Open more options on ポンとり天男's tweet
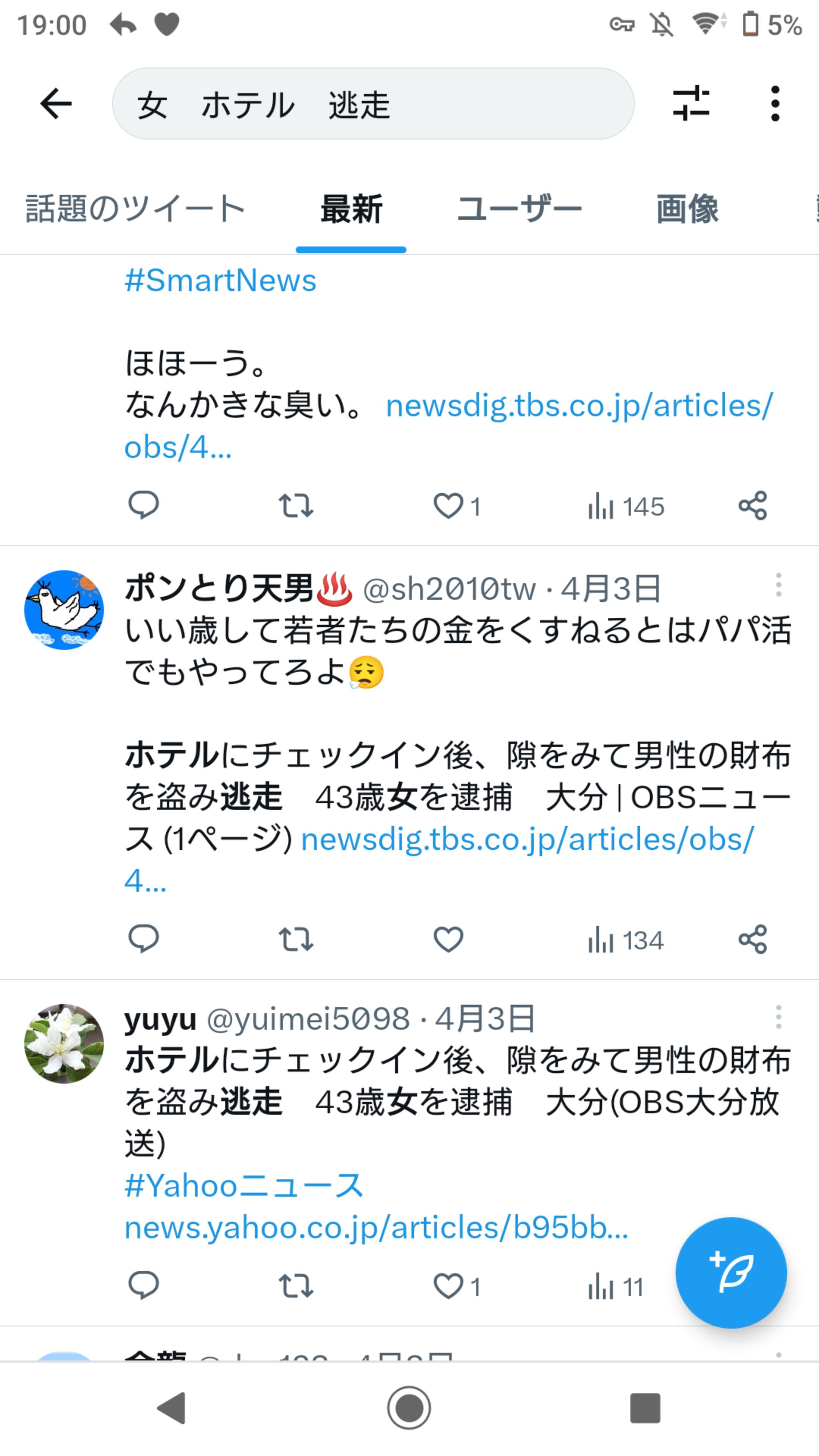 click(x=778, y=585)
